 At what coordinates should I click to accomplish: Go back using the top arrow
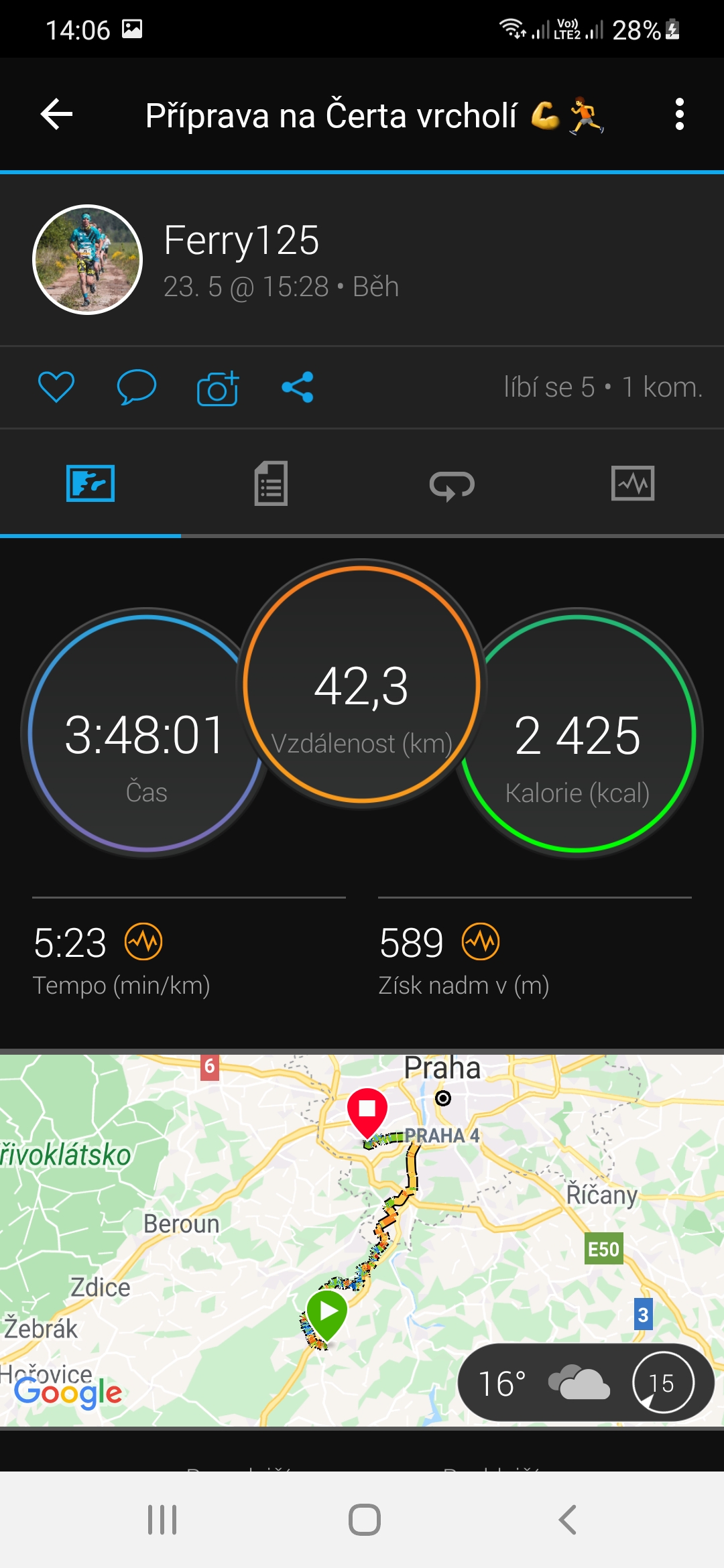coord(57,115)
